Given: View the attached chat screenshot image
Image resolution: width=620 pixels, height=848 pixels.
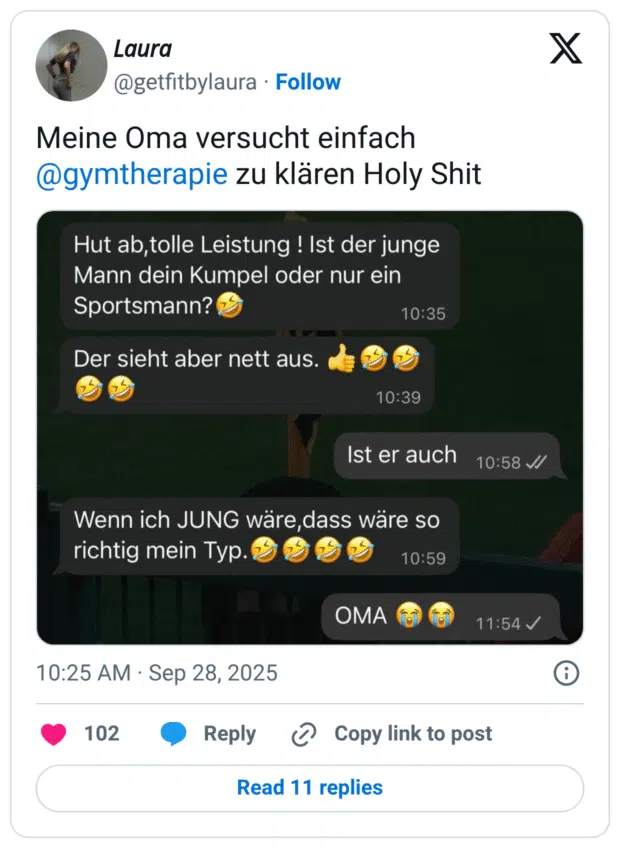Looking at the screenshot, I should (x=310, y=427).
